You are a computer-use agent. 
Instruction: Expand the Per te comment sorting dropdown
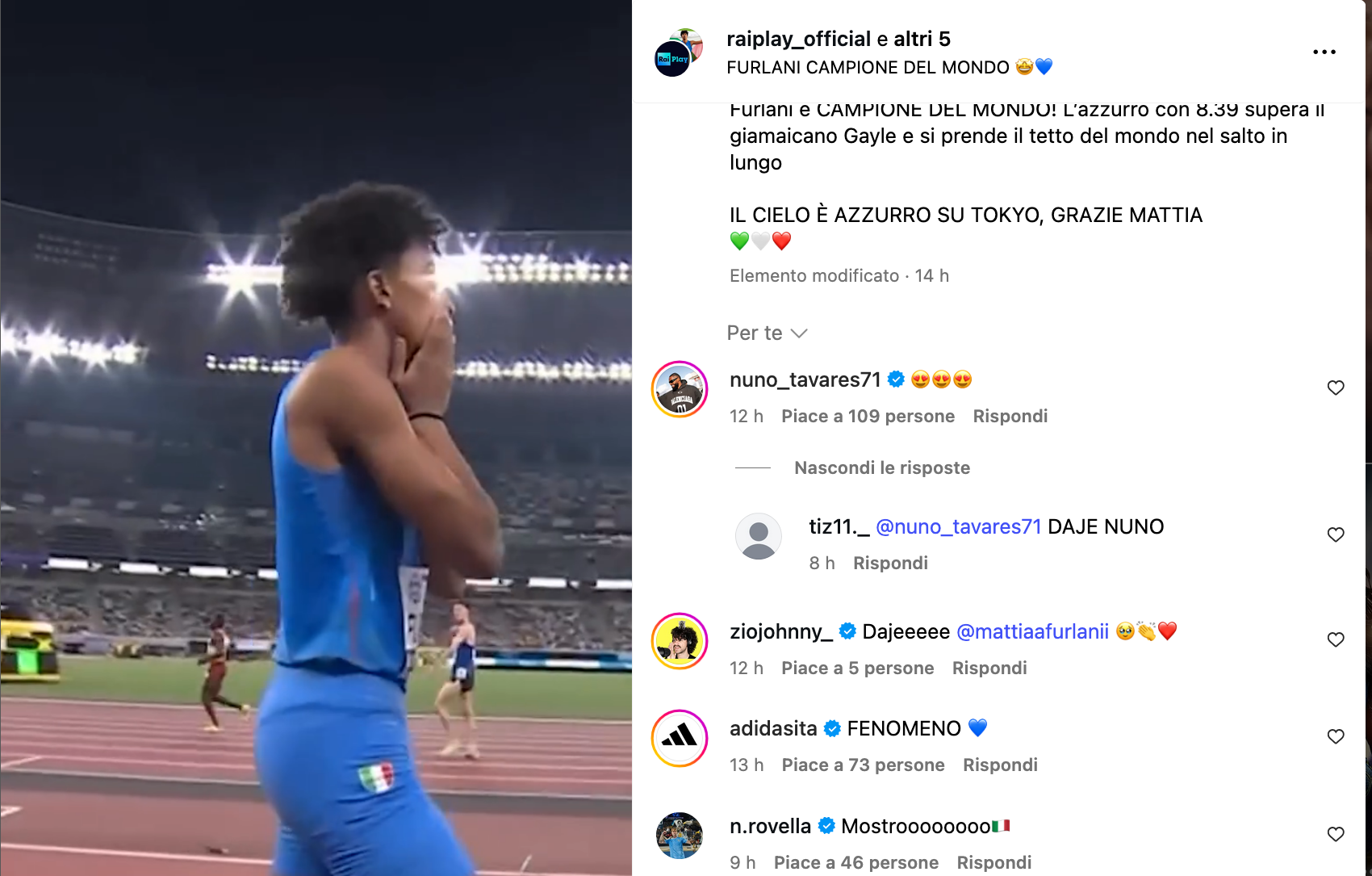point(767,333)
